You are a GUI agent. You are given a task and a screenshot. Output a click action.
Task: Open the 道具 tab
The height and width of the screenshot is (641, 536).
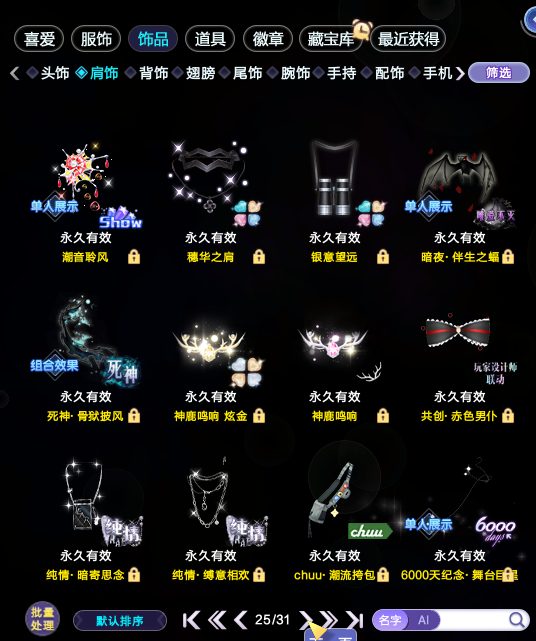pos(210,39)
